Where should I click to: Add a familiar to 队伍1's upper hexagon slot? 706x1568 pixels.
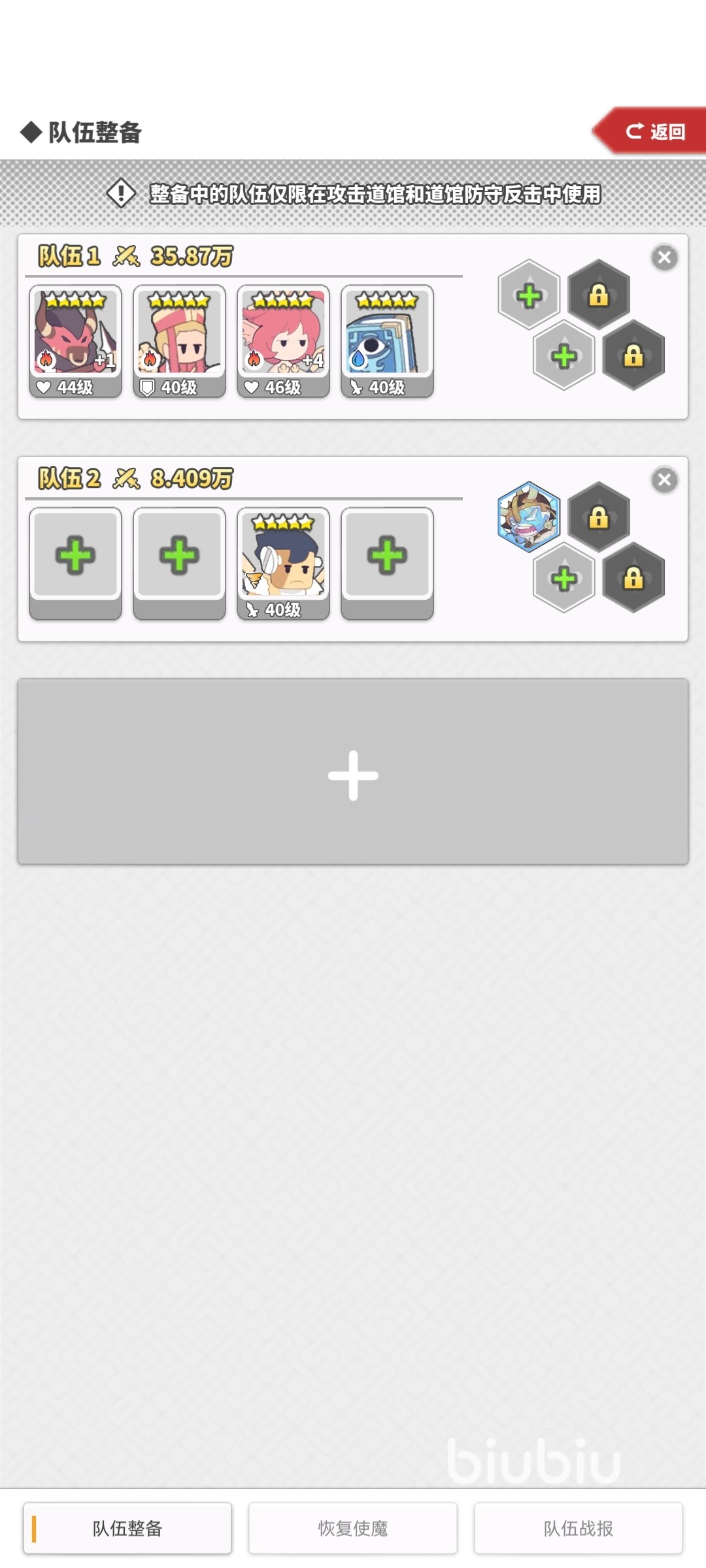click(x=529, y=295)
